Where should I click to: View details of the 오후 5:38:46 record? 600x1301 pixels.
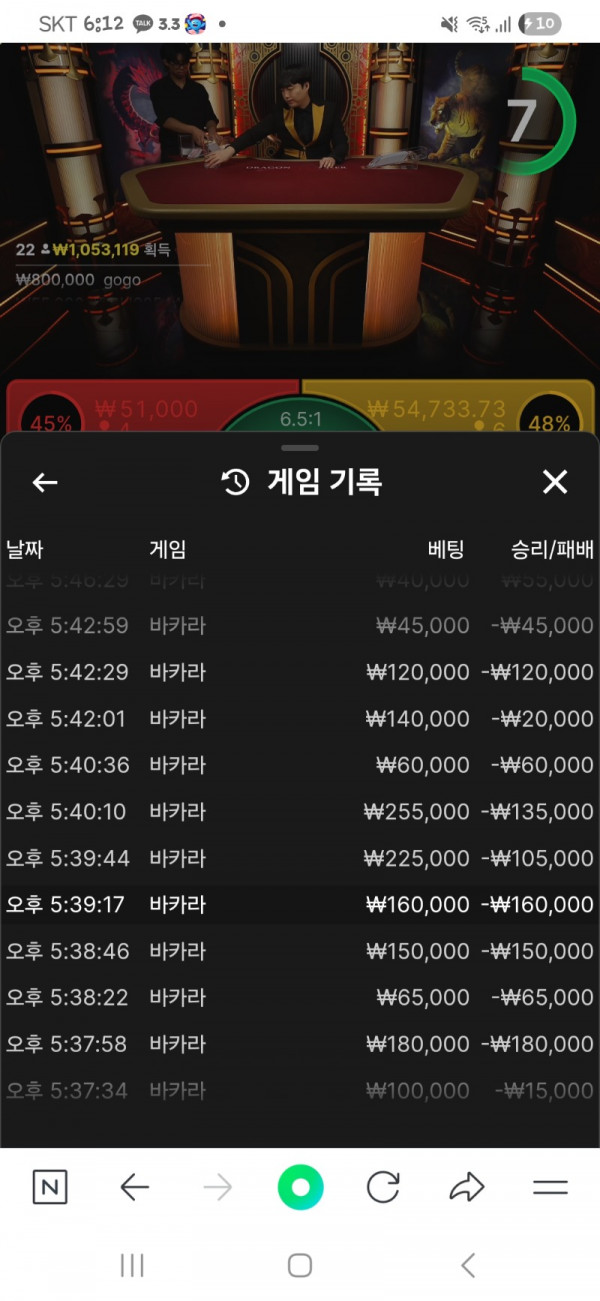click(300, 951)
